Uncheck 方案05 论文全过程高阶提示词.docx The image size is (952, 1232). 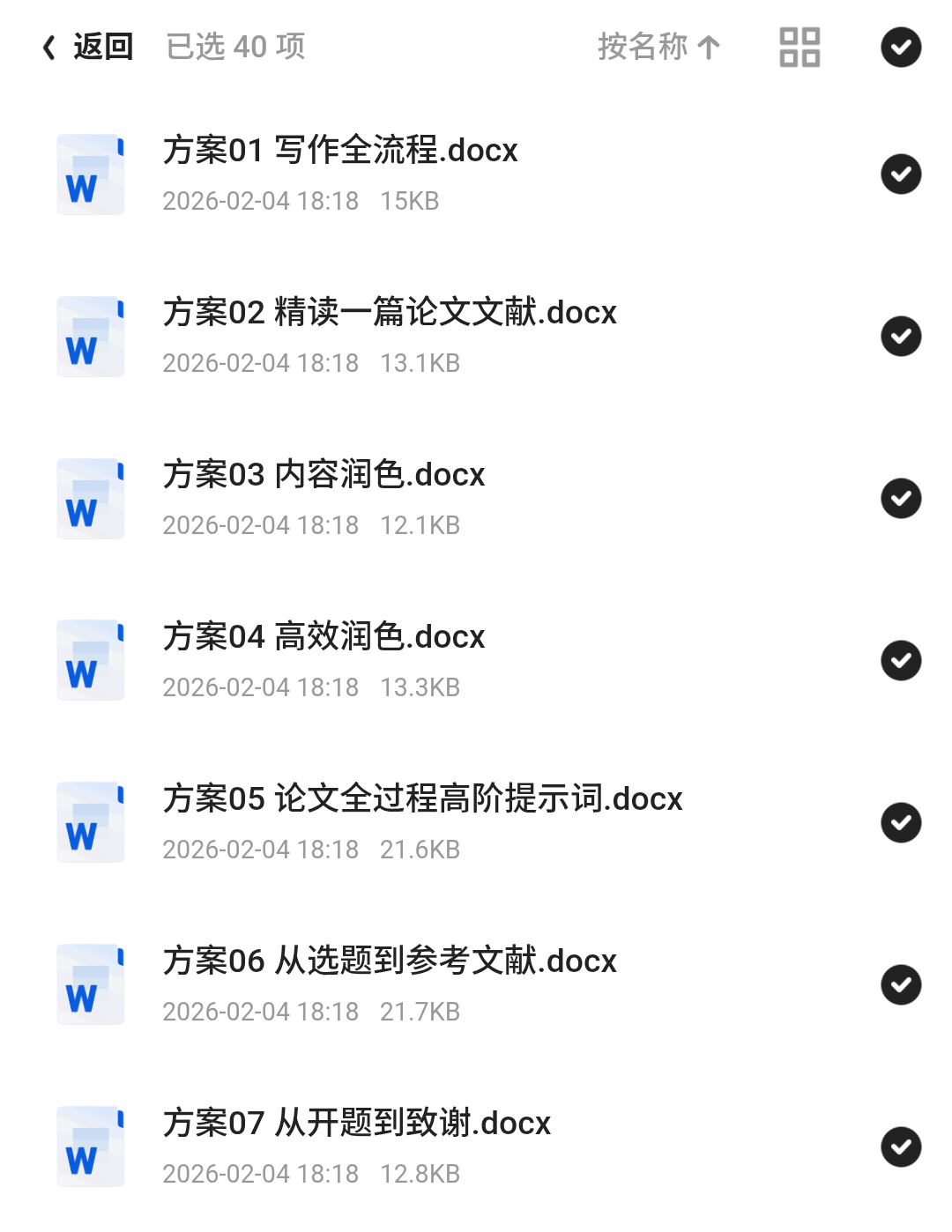(901, 822)
